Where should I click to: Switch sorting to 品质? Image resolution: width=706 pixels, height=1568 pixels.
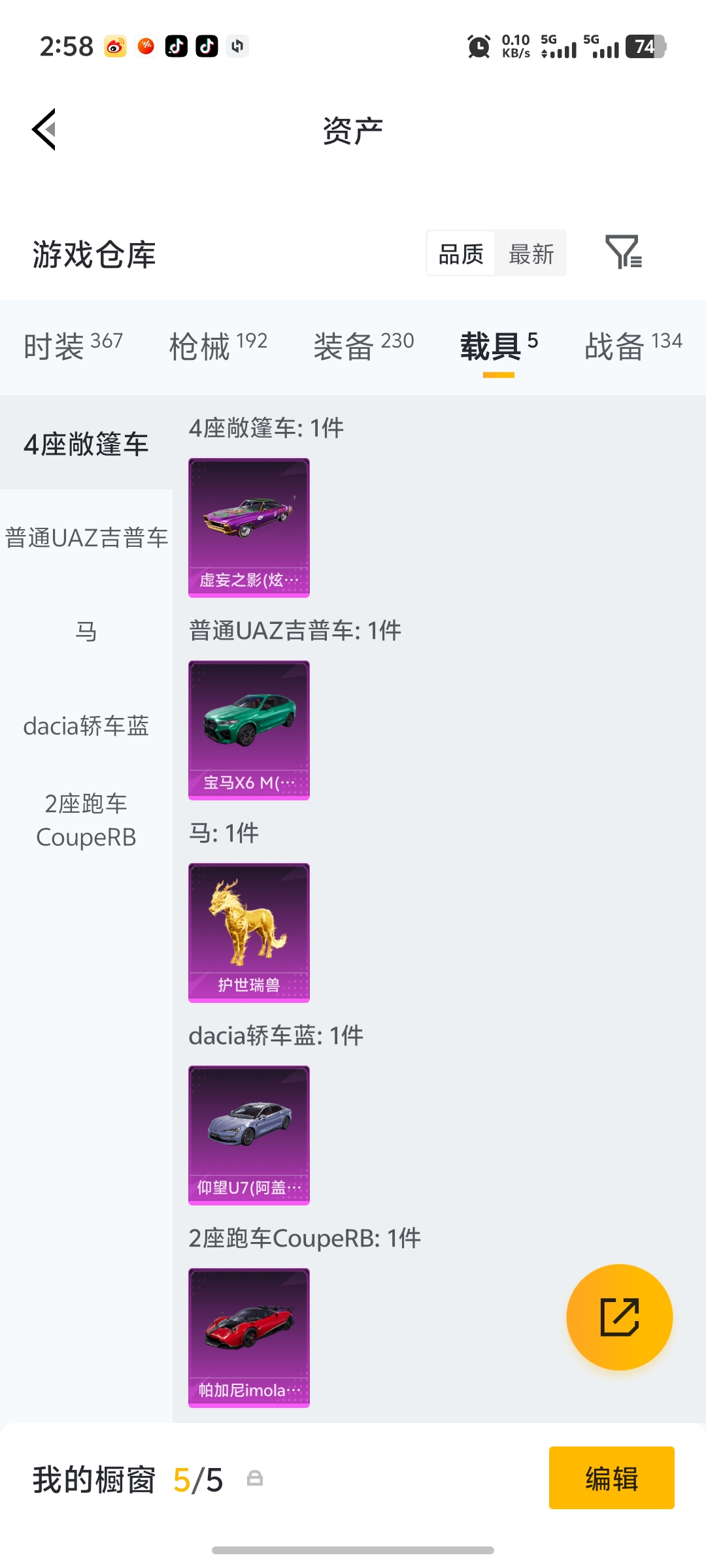(460, 253)
